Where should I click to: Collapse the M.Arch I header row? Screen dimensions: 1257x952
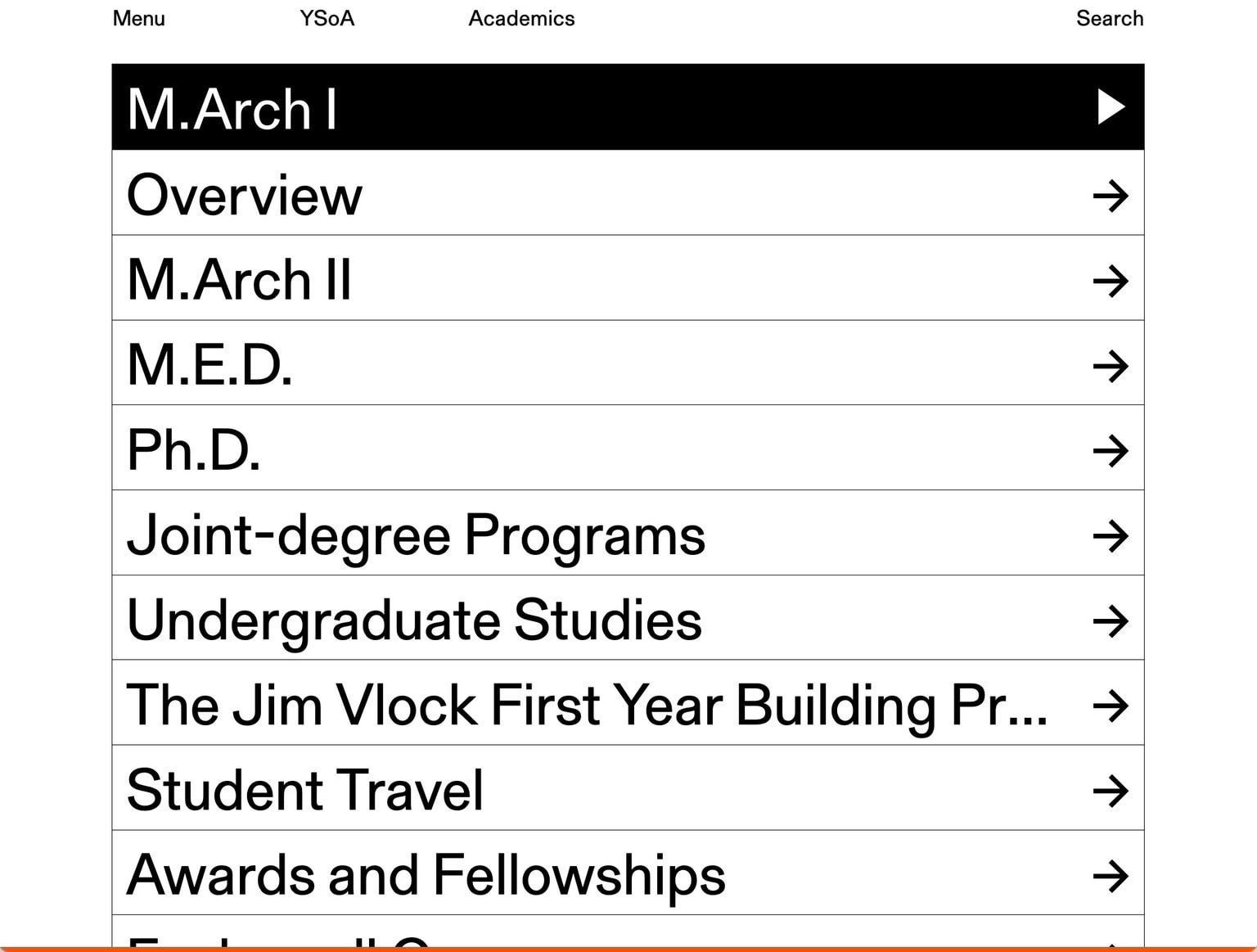[x=628, y=107]
